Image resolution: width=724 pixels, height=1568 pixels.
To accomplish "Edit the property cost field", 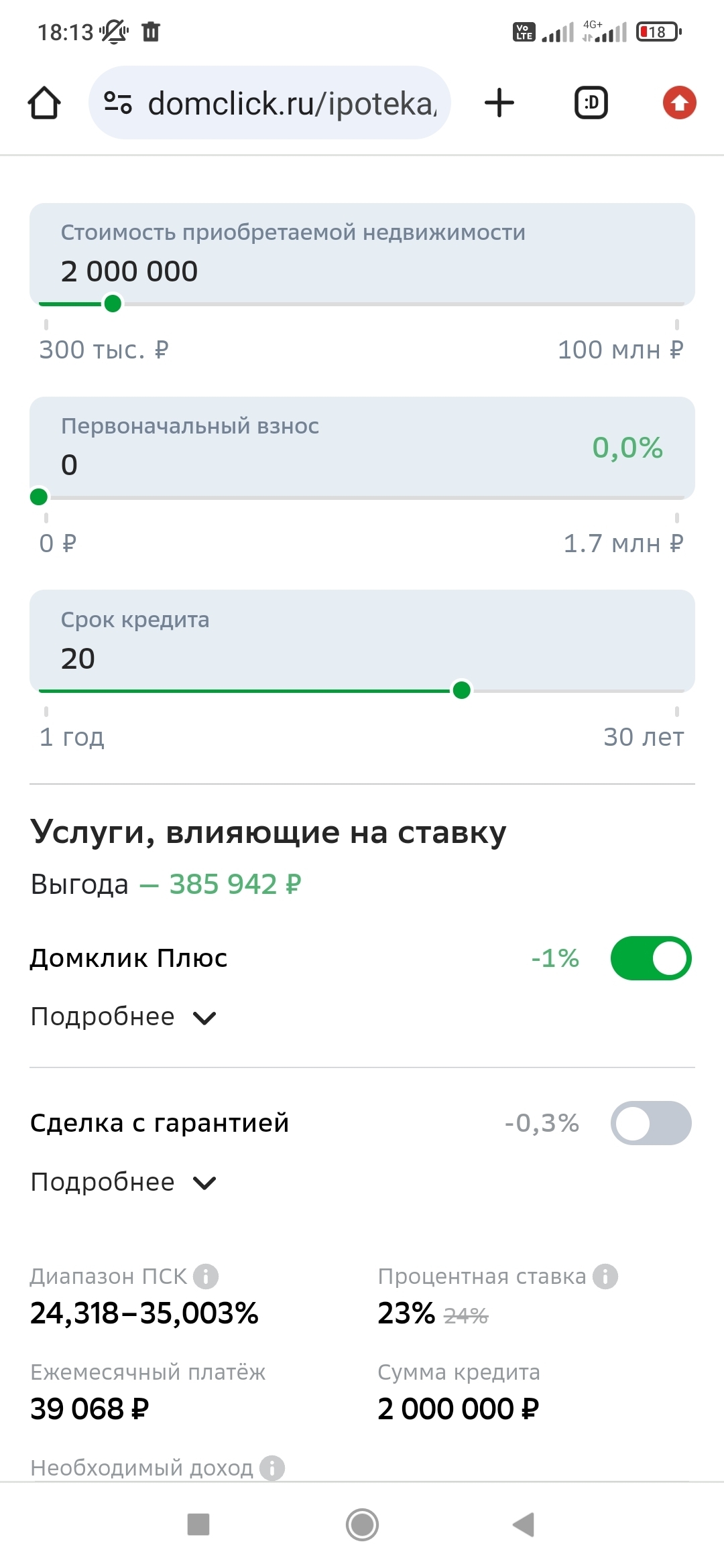I will point(362,271).
